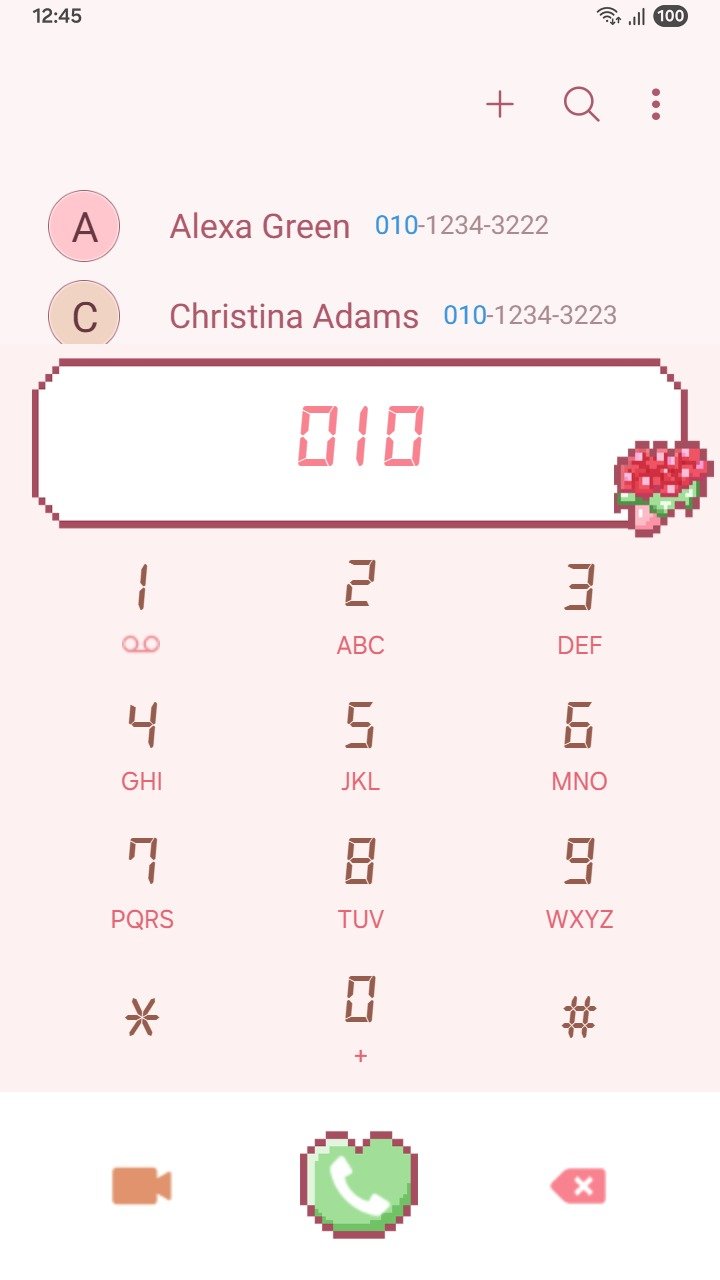Dial digit 2 ABC key
This screenshot has height=1280, width=720.
point(360,605)
